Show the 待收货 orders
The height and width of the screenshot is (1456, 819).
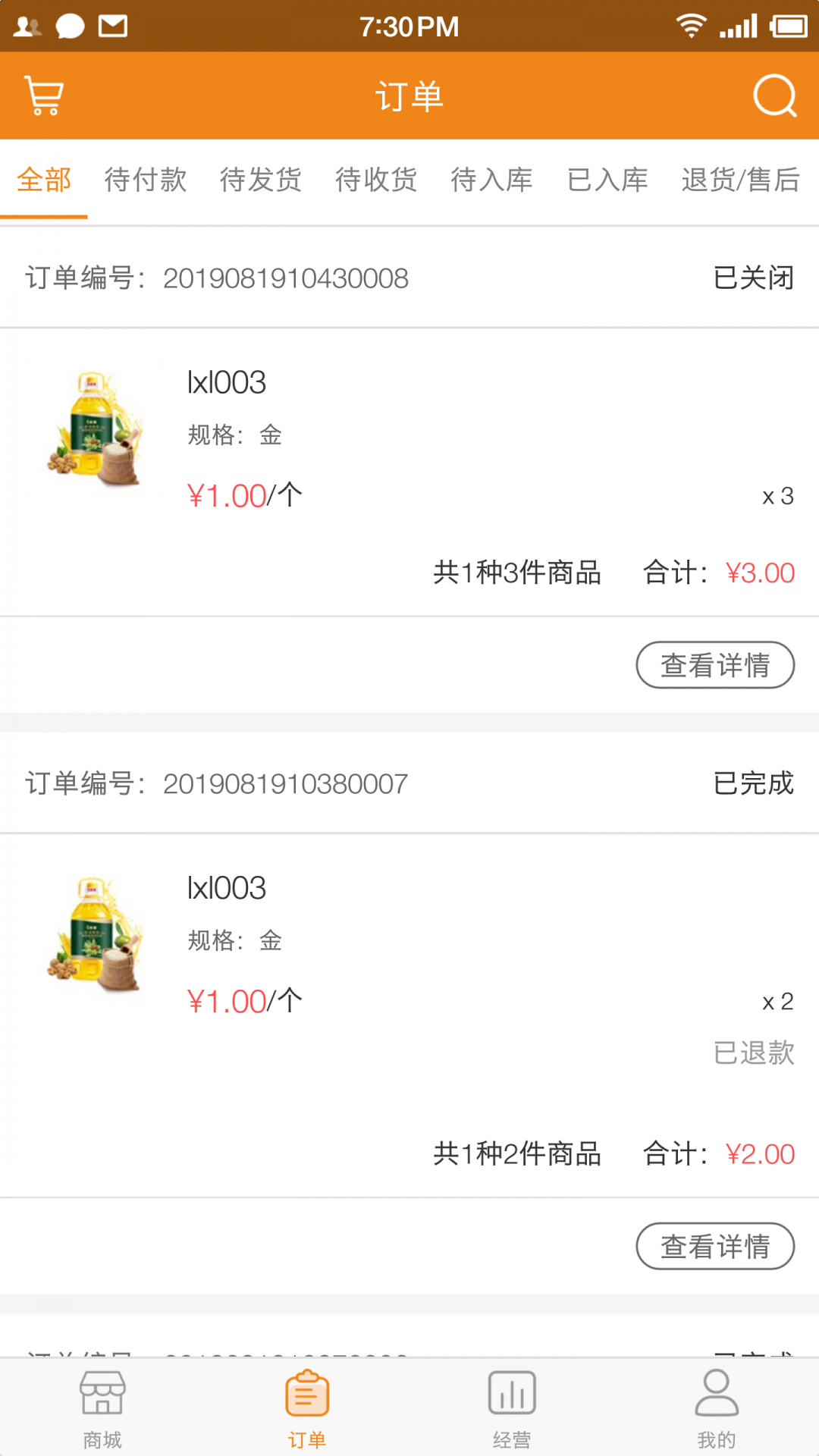[376, 180]
